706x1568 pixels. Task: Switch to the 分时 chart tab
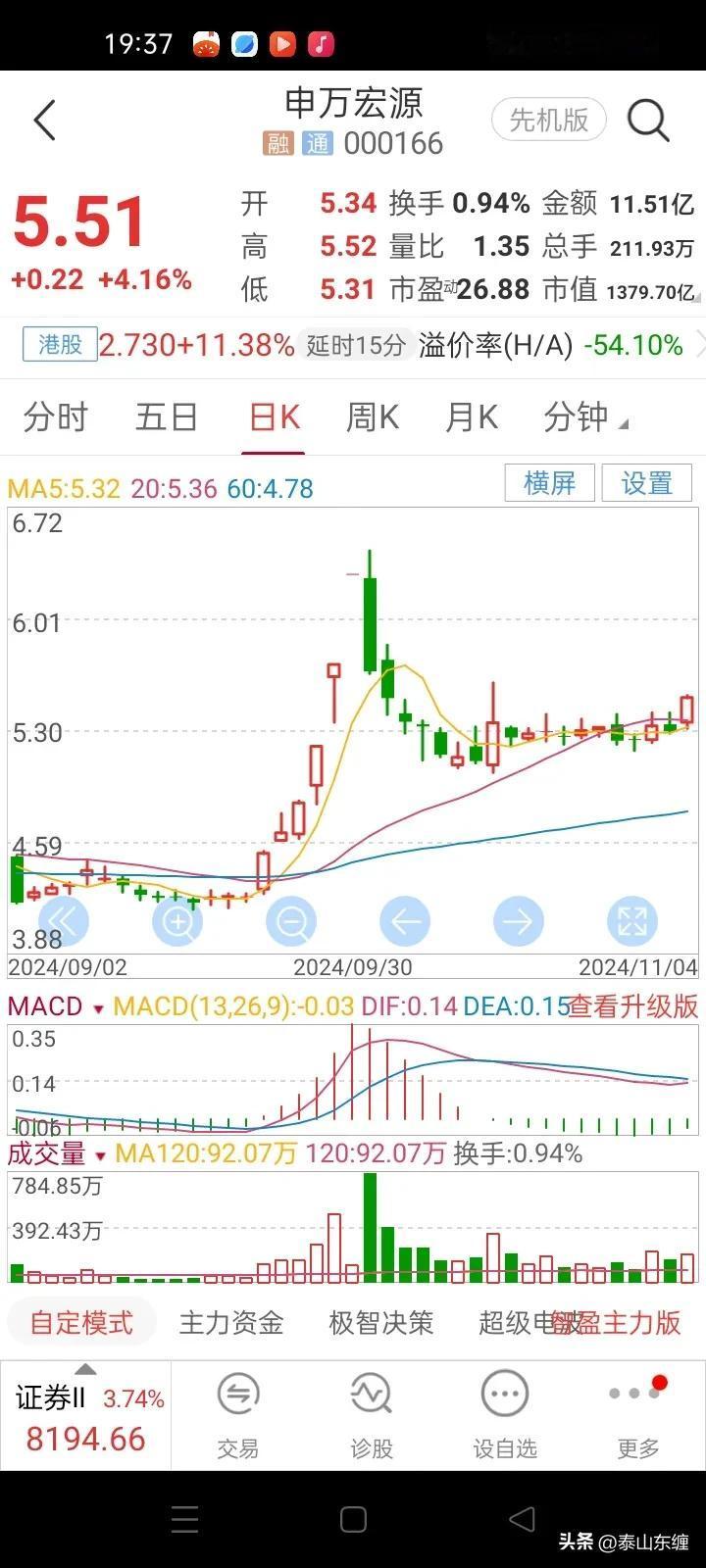tap(56, 417)
